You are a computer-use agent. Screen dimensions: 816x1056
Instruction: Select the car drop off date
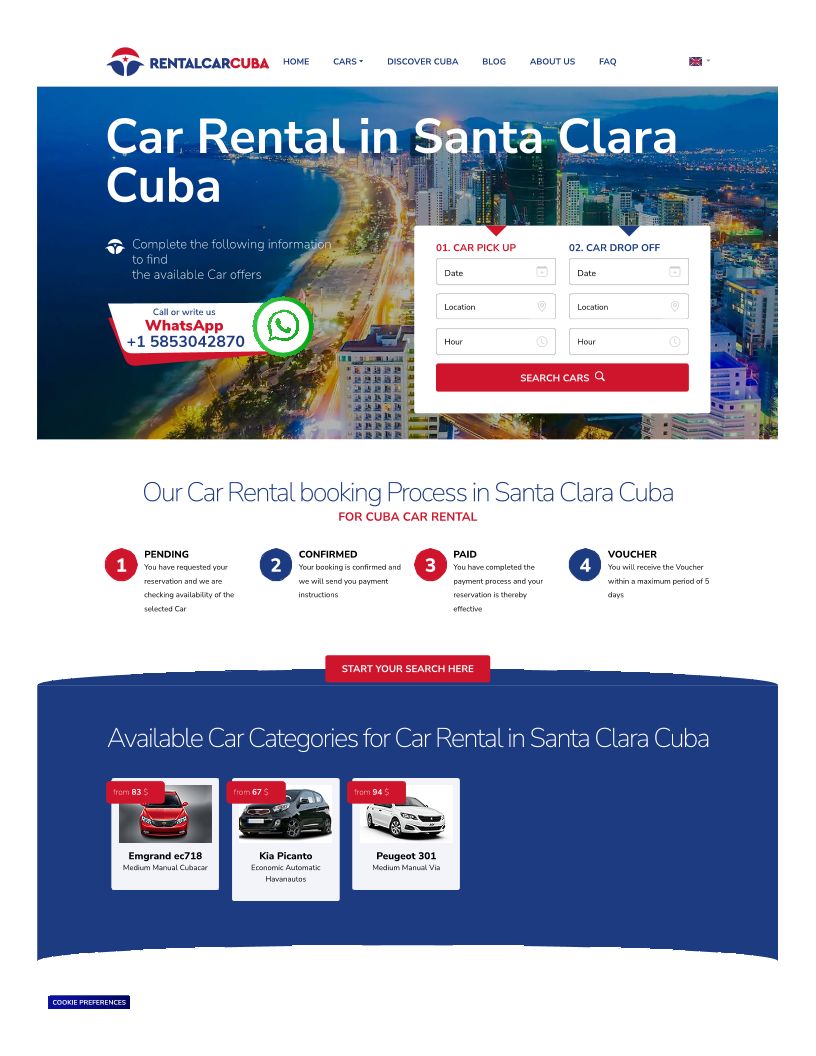(x=628, y=272)
